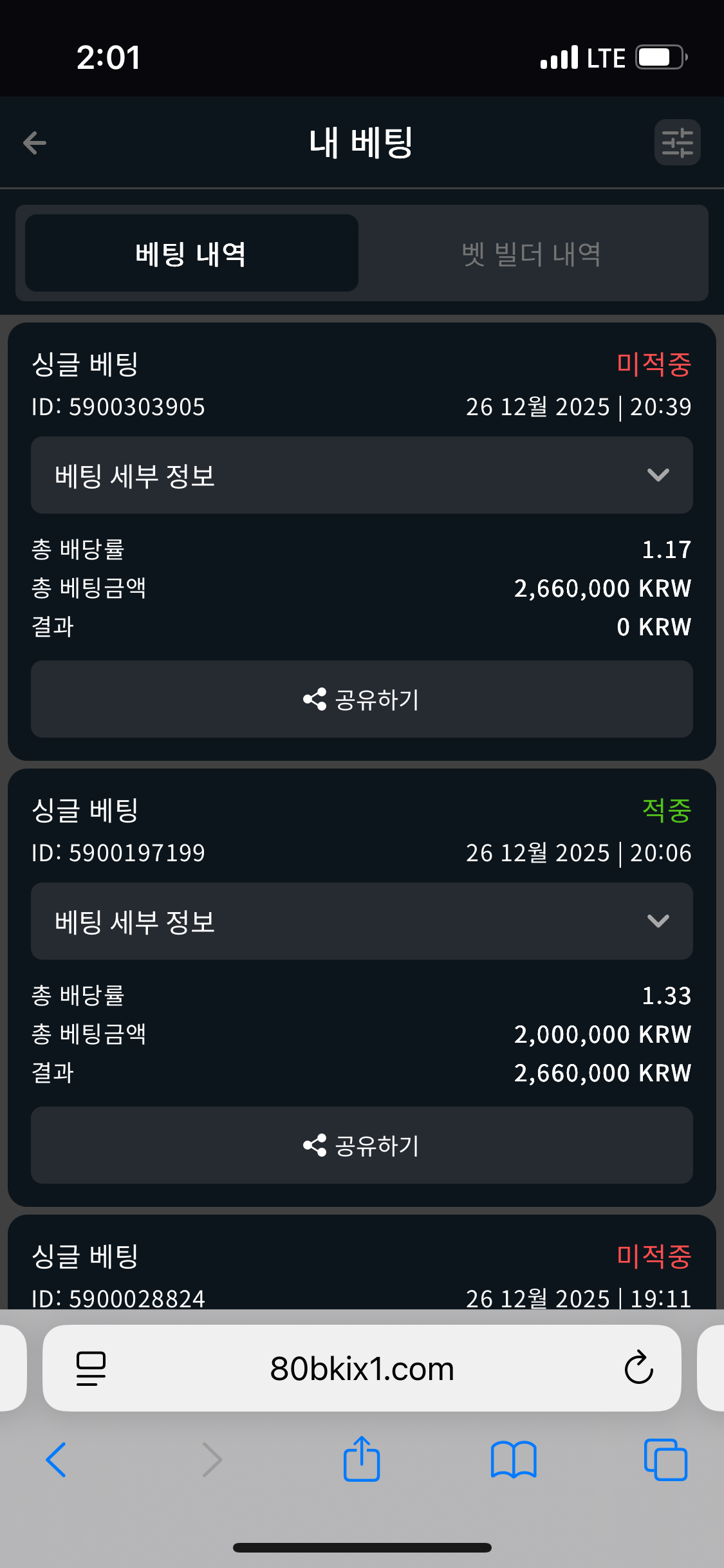724x1568 pixels.
Task: Open the filter settings icon
Action: click(677, 143)
